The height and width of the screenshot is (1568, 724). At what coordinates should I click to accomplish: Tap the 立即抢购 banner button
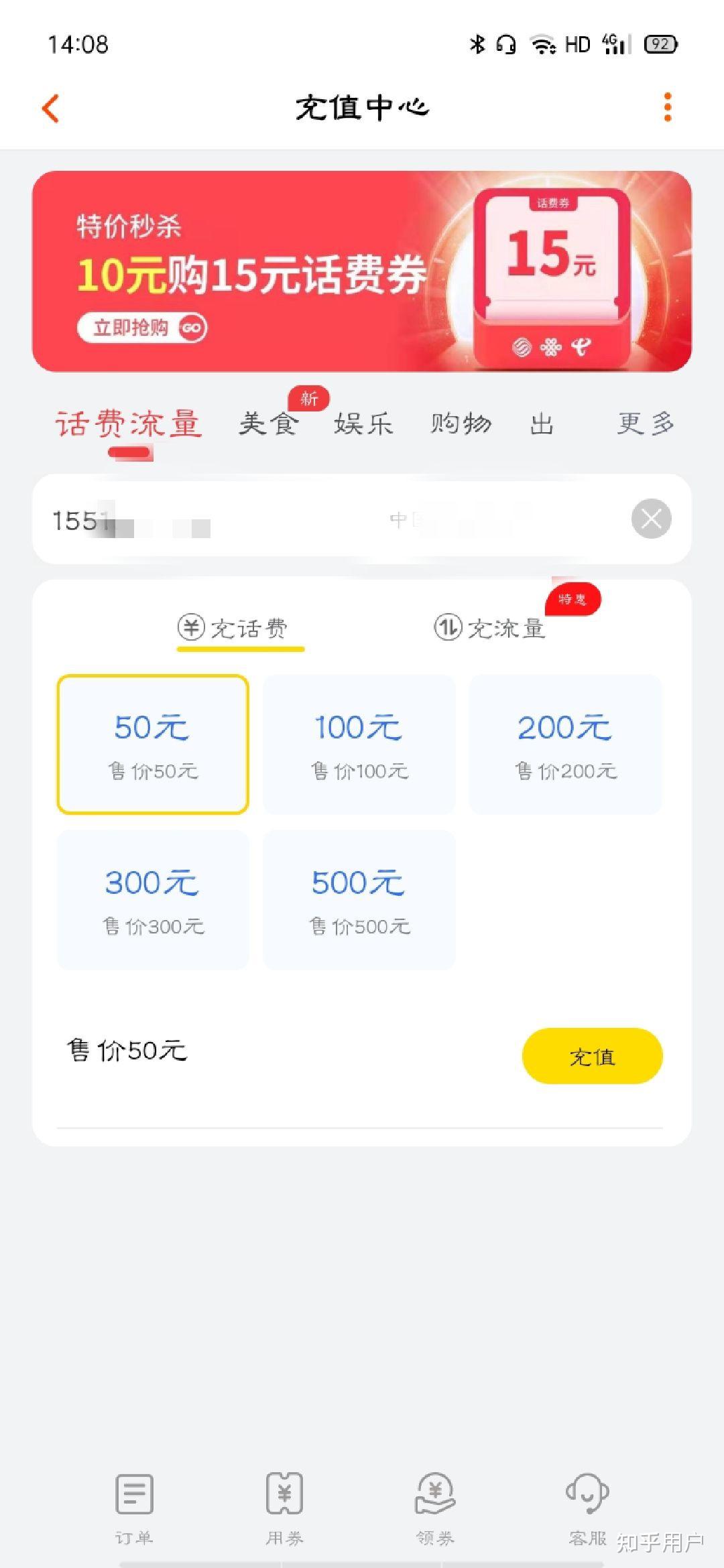click(141, 328)
